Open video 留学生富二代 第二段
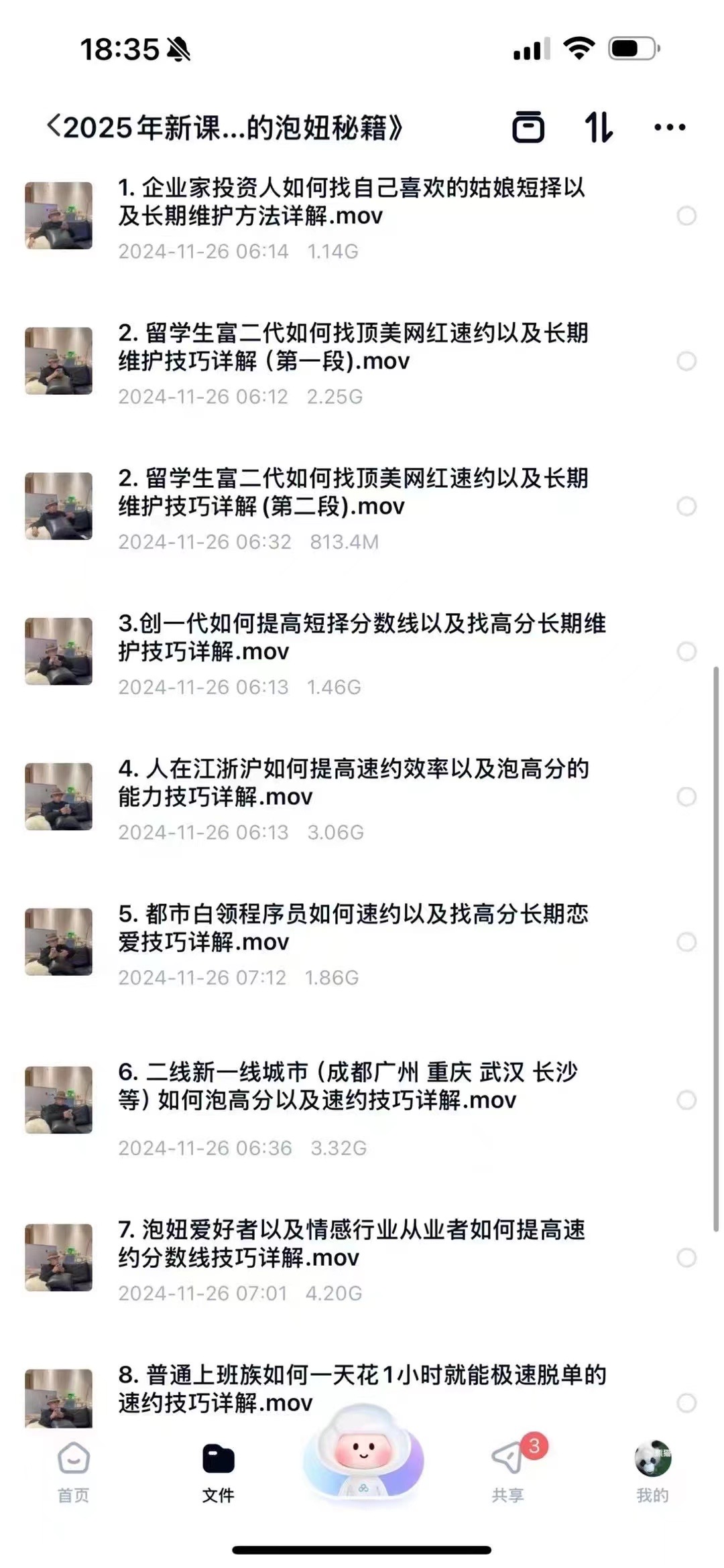 (x=353, y=493)
